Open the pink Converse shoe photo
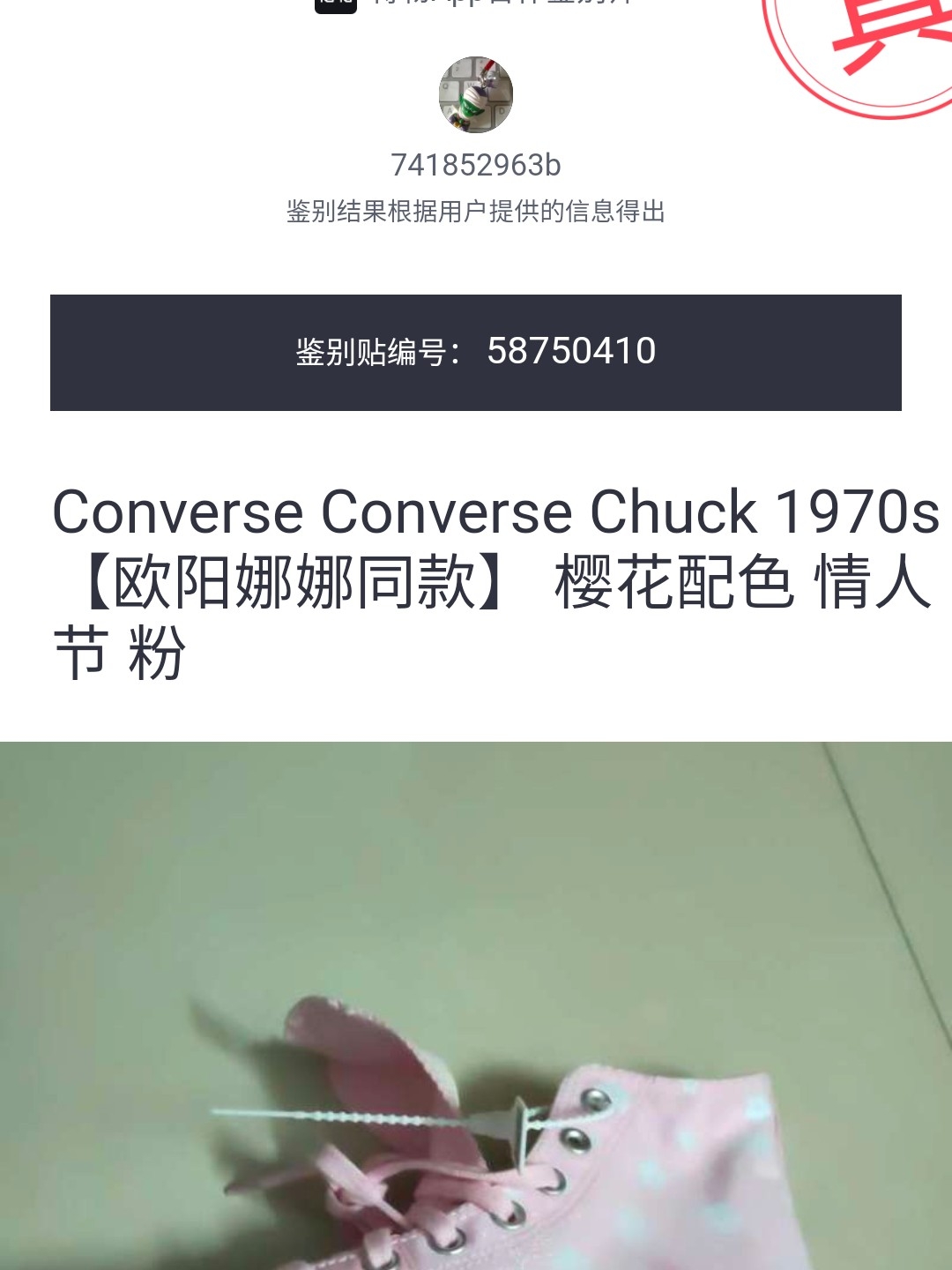The height and width of the screenshot is (1270, 952). click(476, 1005)
